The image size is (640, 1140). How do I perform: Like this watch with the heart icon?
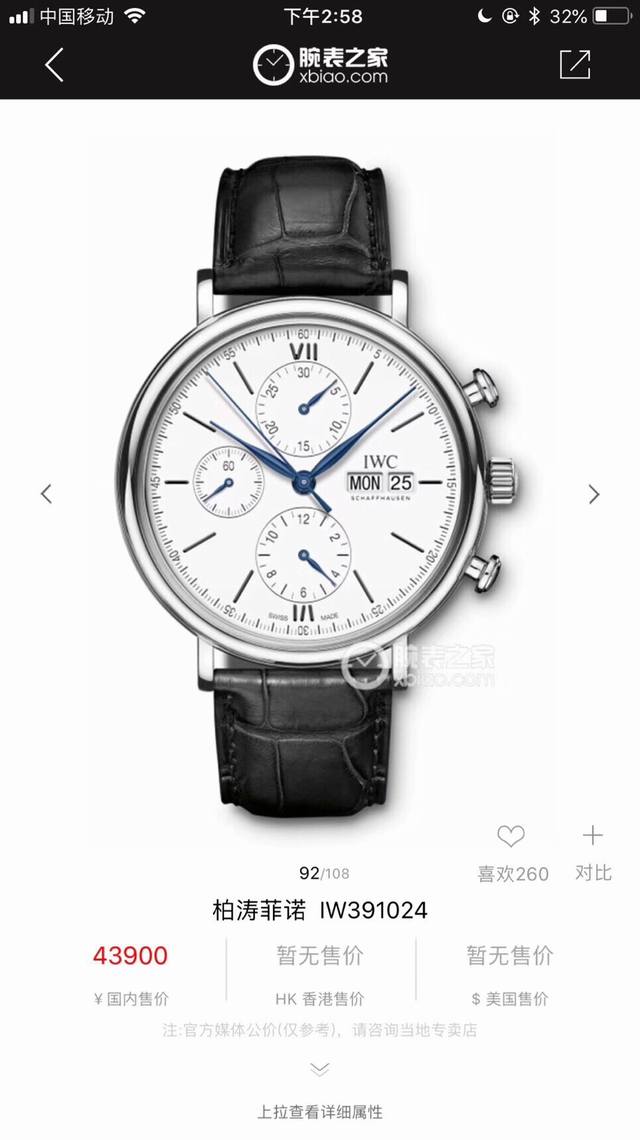click(x=511, y=836)
